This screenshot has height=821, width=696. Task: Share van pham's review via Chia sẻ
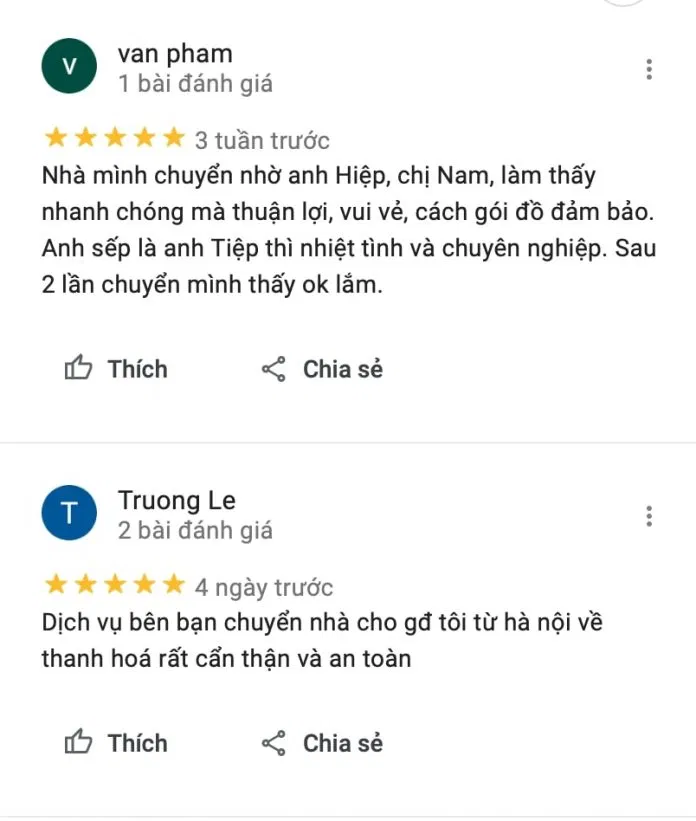(x=322, y=369)
